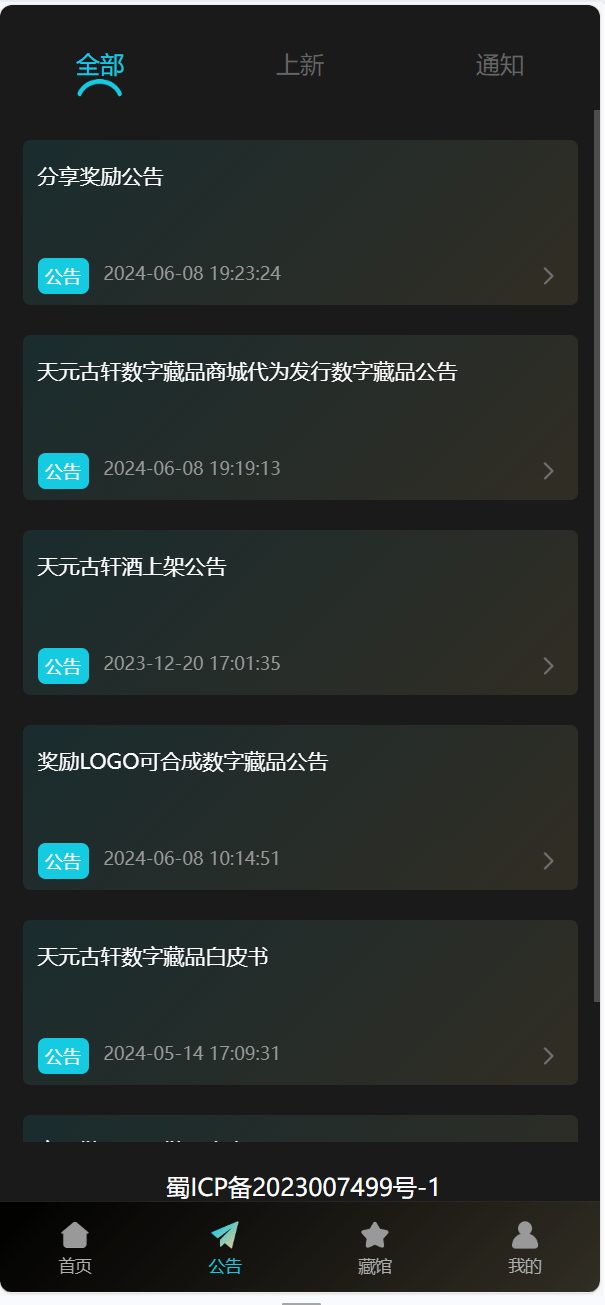
Task: Select the 公告 bottom tab
Action: pyautogui.click(x=225, y=1247)
